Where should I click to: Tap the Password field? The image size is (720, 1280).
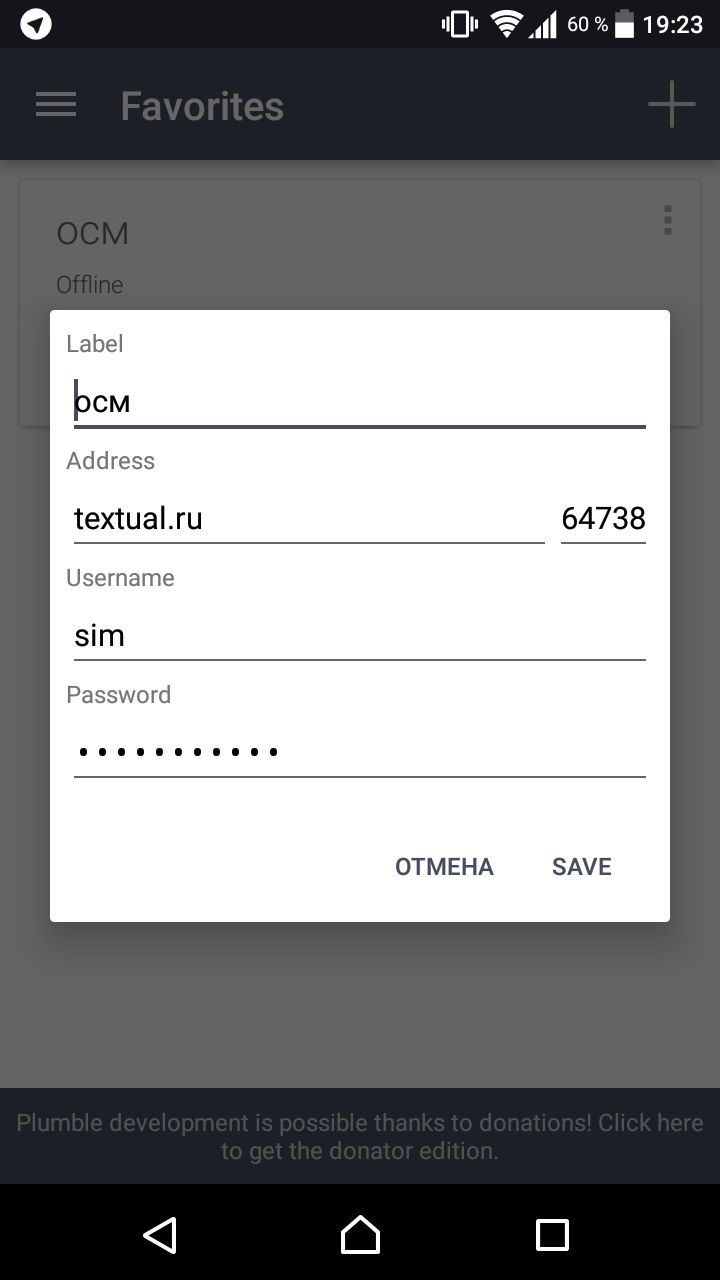[360, 752]
